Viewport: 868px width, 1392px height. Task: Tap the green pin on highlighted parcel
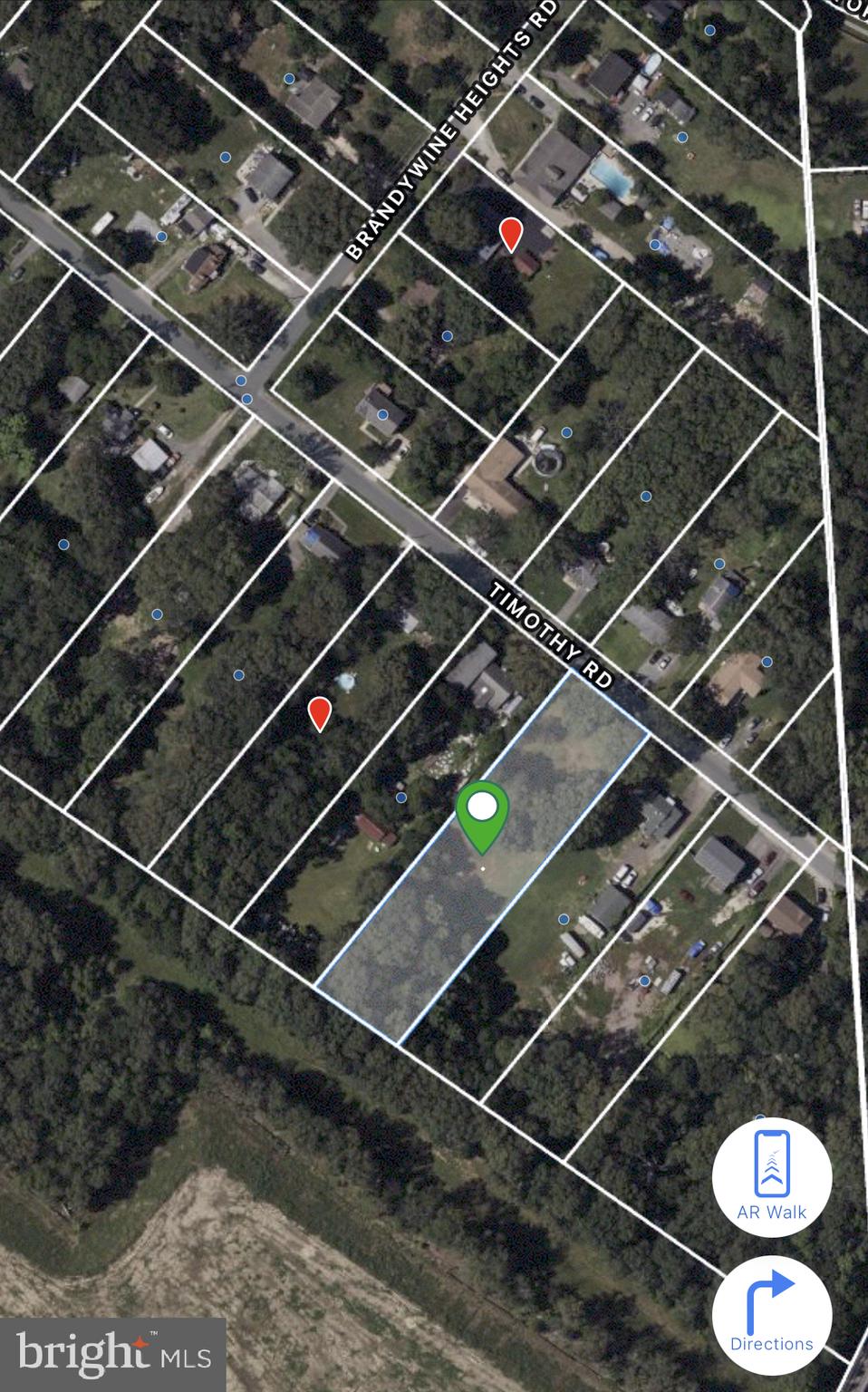click(x=482, y=812)
